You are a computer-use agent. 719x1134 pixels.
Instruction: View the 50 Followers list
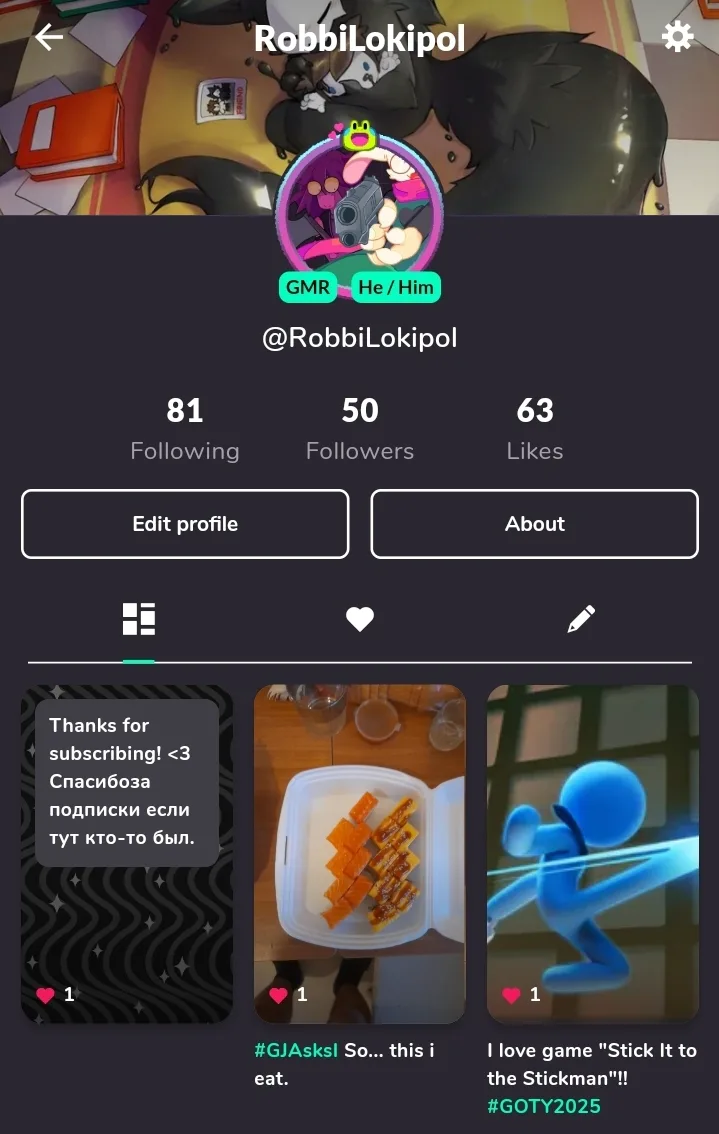coord(360,428)
